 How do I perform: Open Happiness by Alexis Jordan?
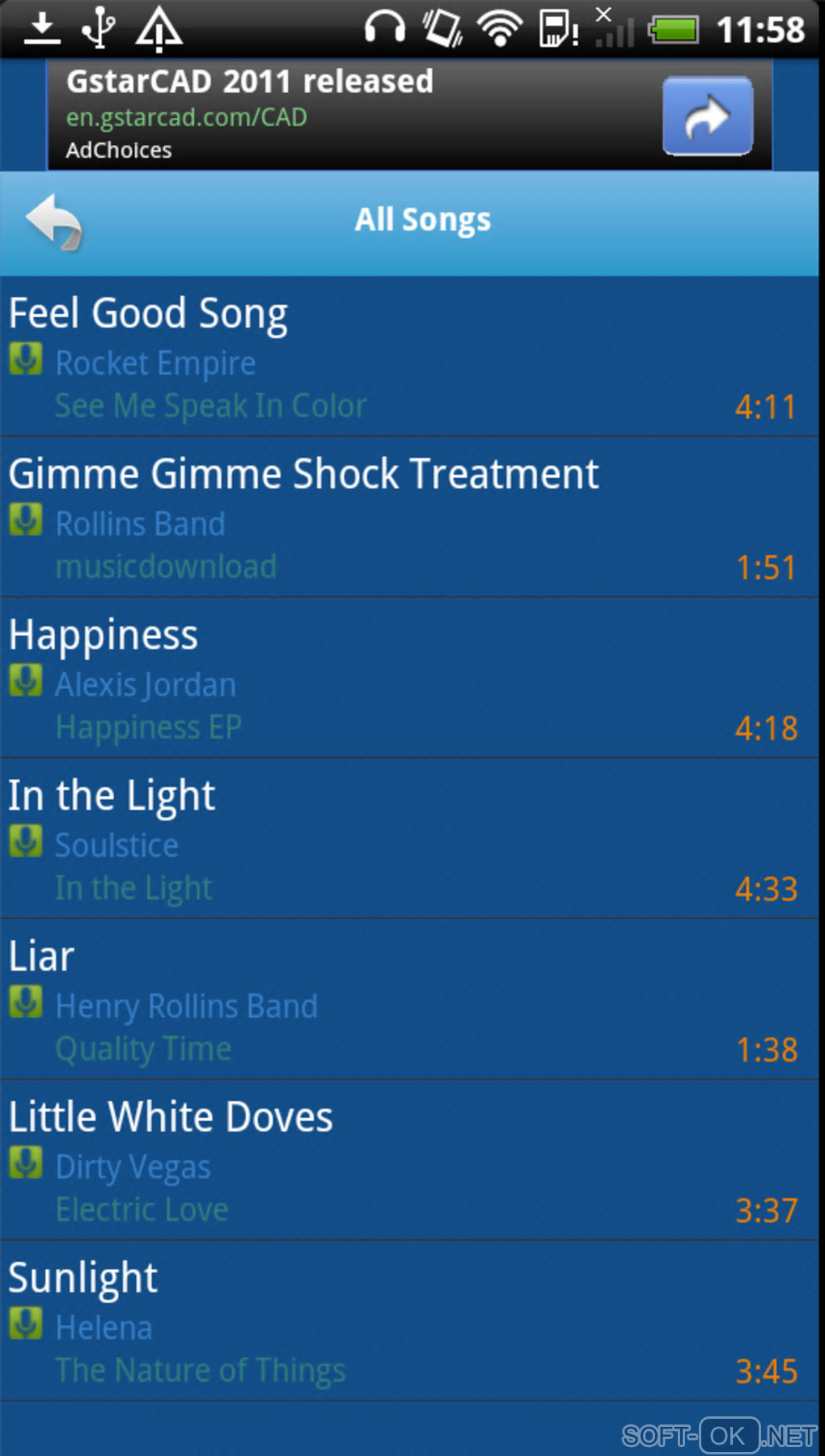(408, 678)
